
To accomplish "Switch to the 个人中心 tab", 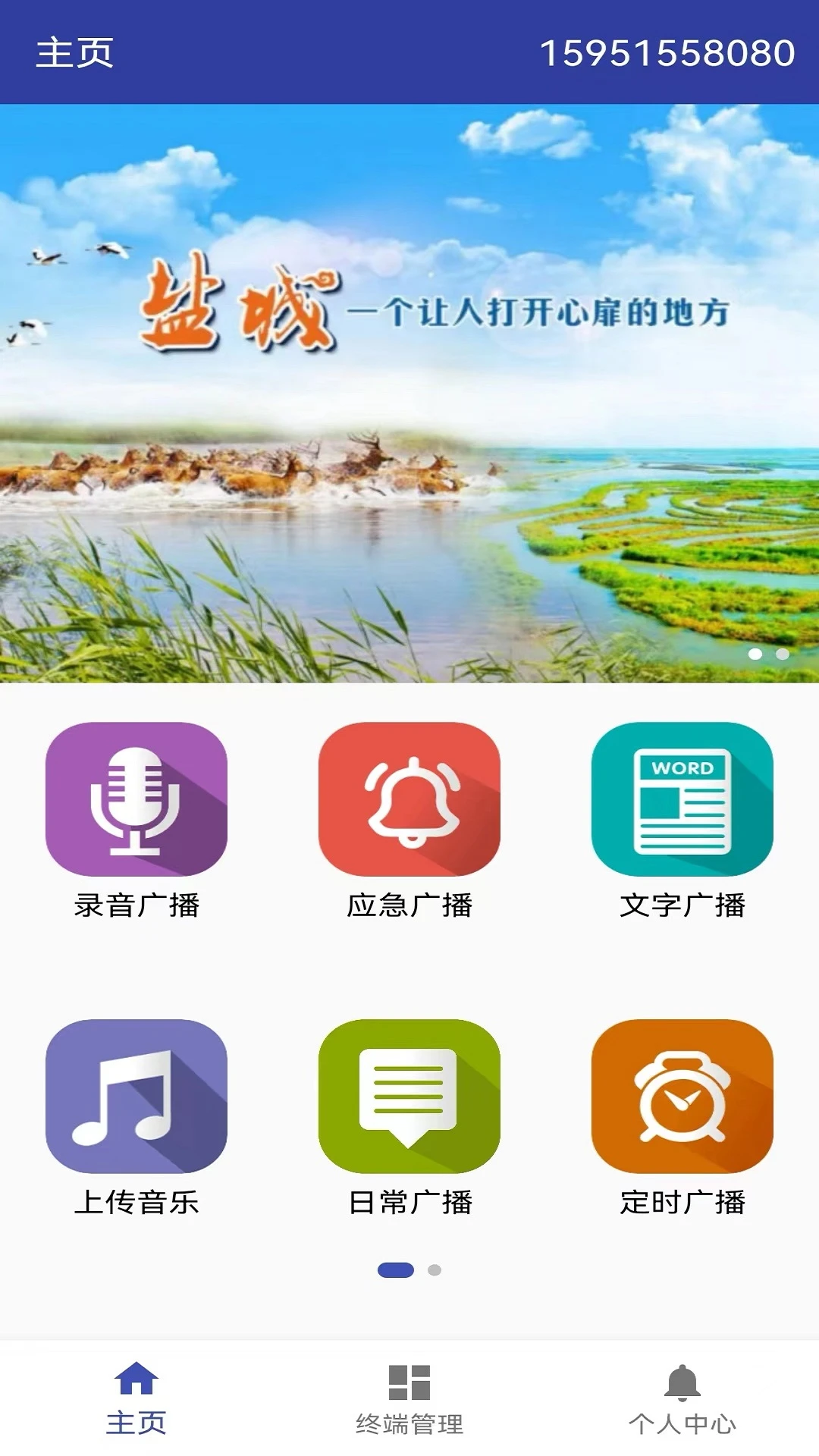I will tap(681, 1407).
